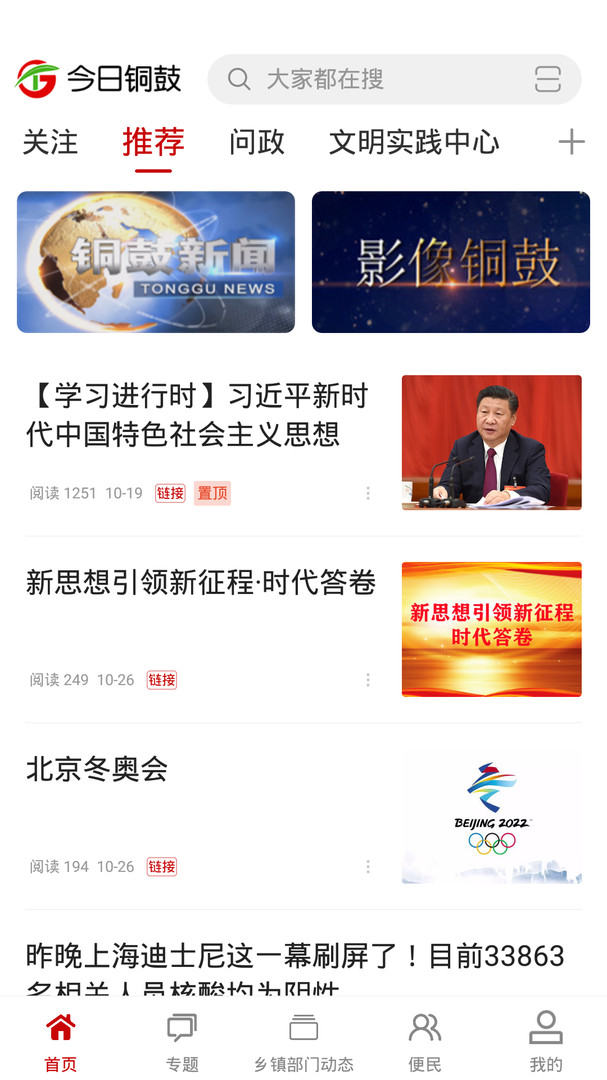Show options for 新思想引领新征程 article
This screenshot has height=1080, width=607.
pos(368,680)
